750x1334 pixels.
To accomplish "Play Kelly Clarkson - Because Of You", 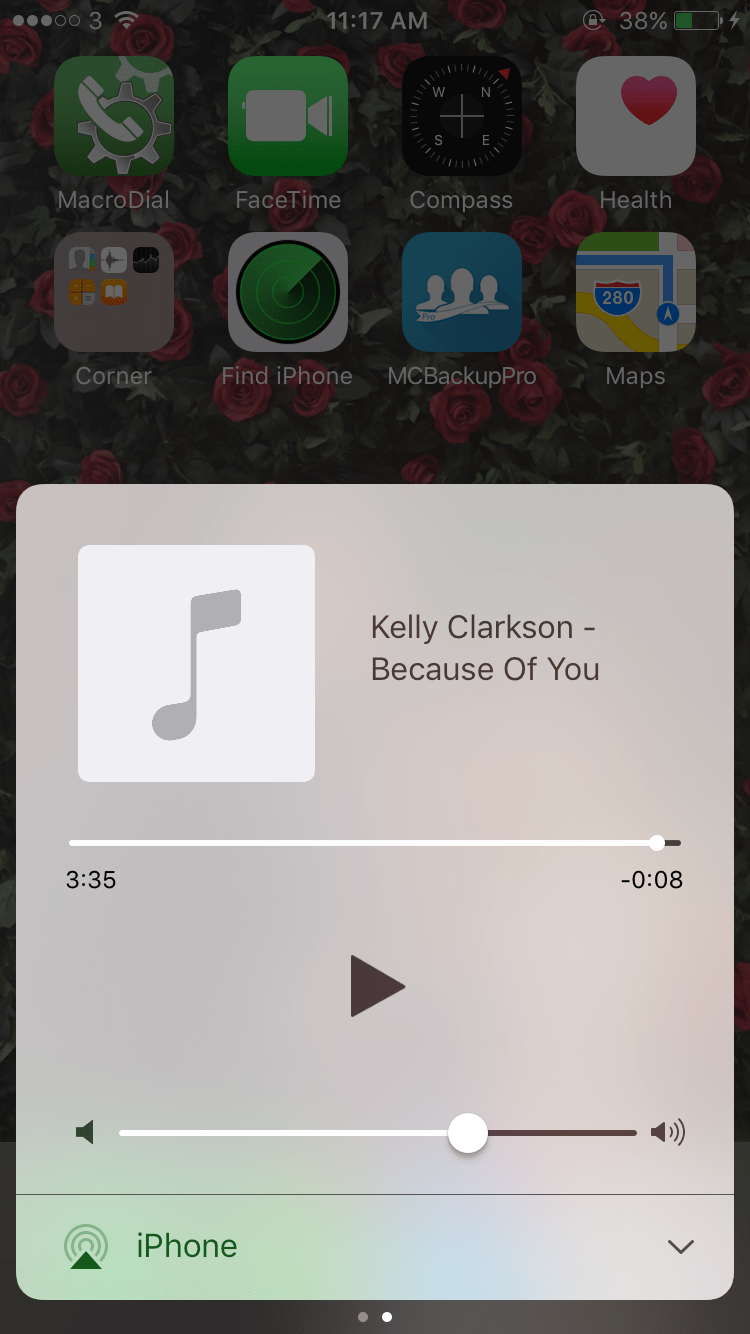I will click(377, 986).
